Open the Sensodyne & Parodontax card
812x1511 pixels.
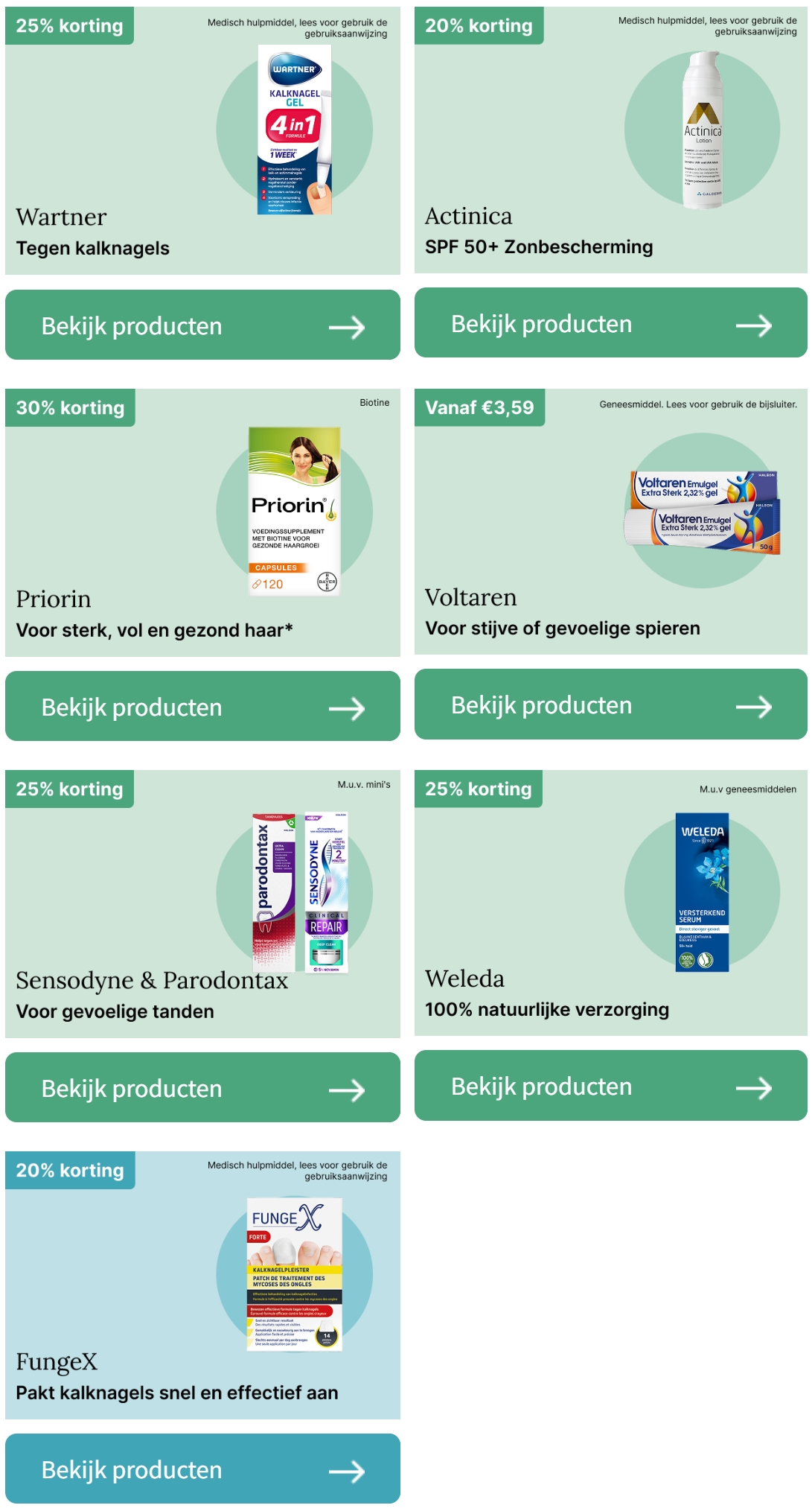202,904
